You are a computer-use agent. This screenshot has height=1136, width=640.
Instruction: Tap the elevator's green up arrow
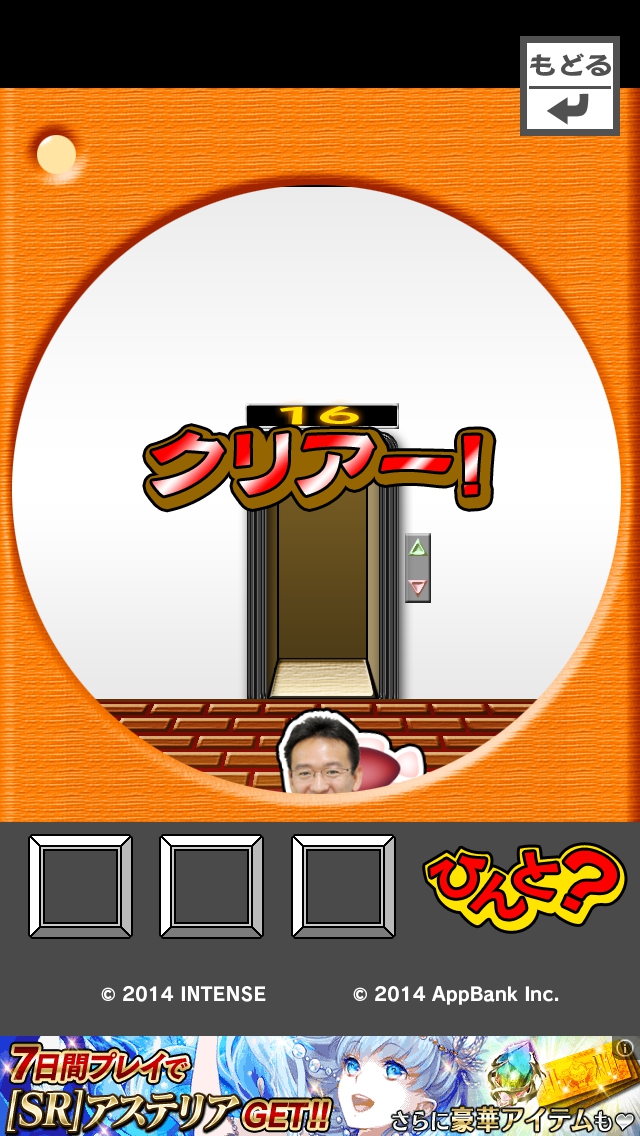(x=418, y=548)
